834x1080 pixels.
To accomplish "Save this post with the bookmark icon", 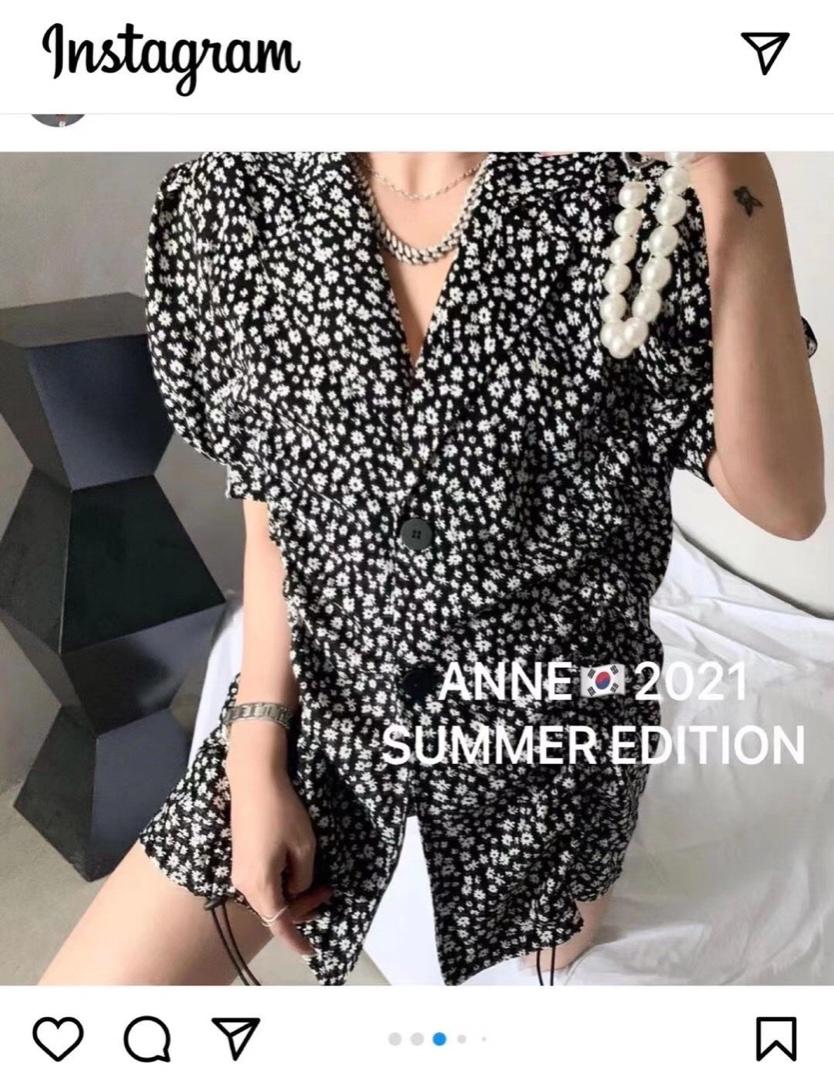I will (x=776, y=1039).
